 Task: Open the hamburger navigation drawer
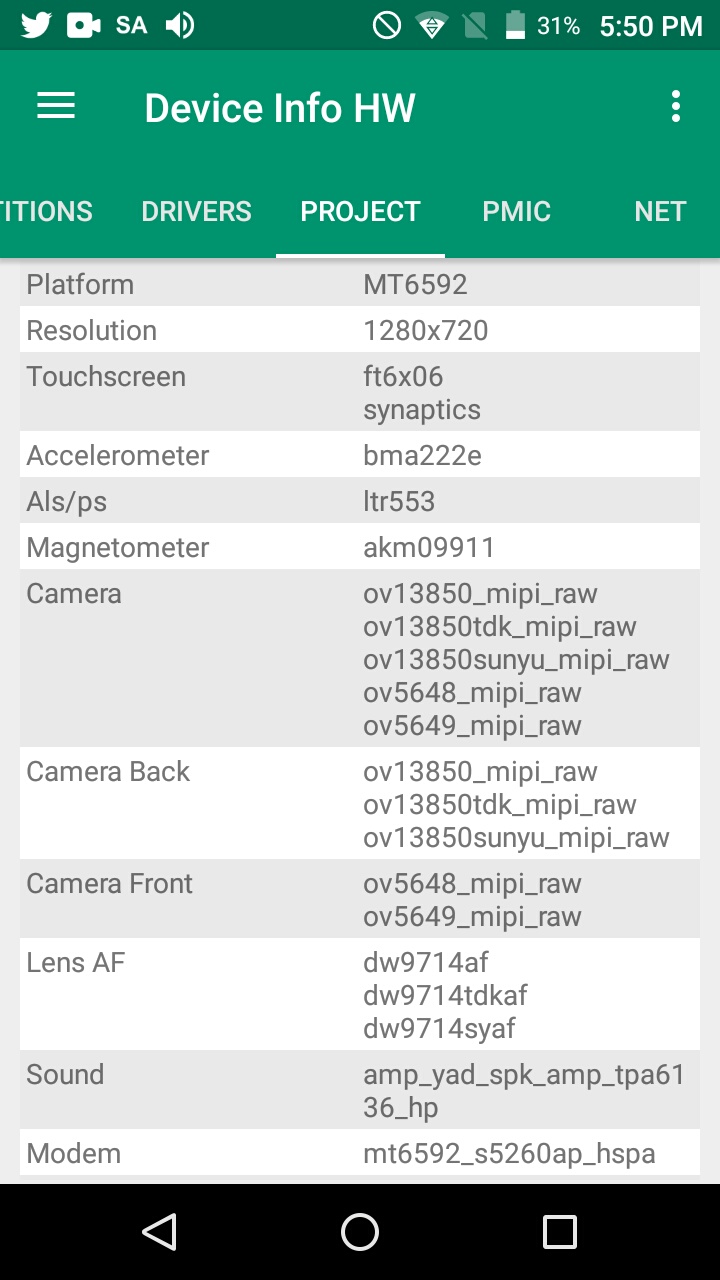click(x=56, y=107)
